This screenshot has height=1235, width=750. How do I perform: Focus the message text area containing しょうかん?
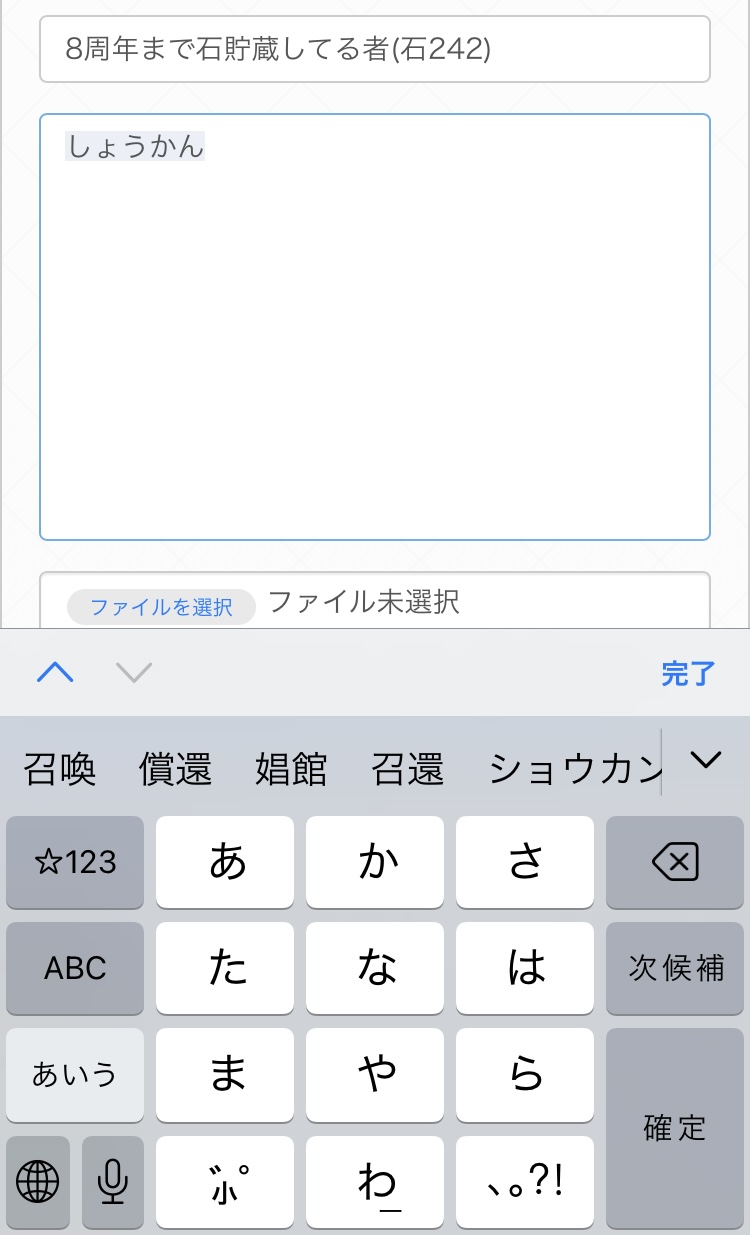(374, 327)
